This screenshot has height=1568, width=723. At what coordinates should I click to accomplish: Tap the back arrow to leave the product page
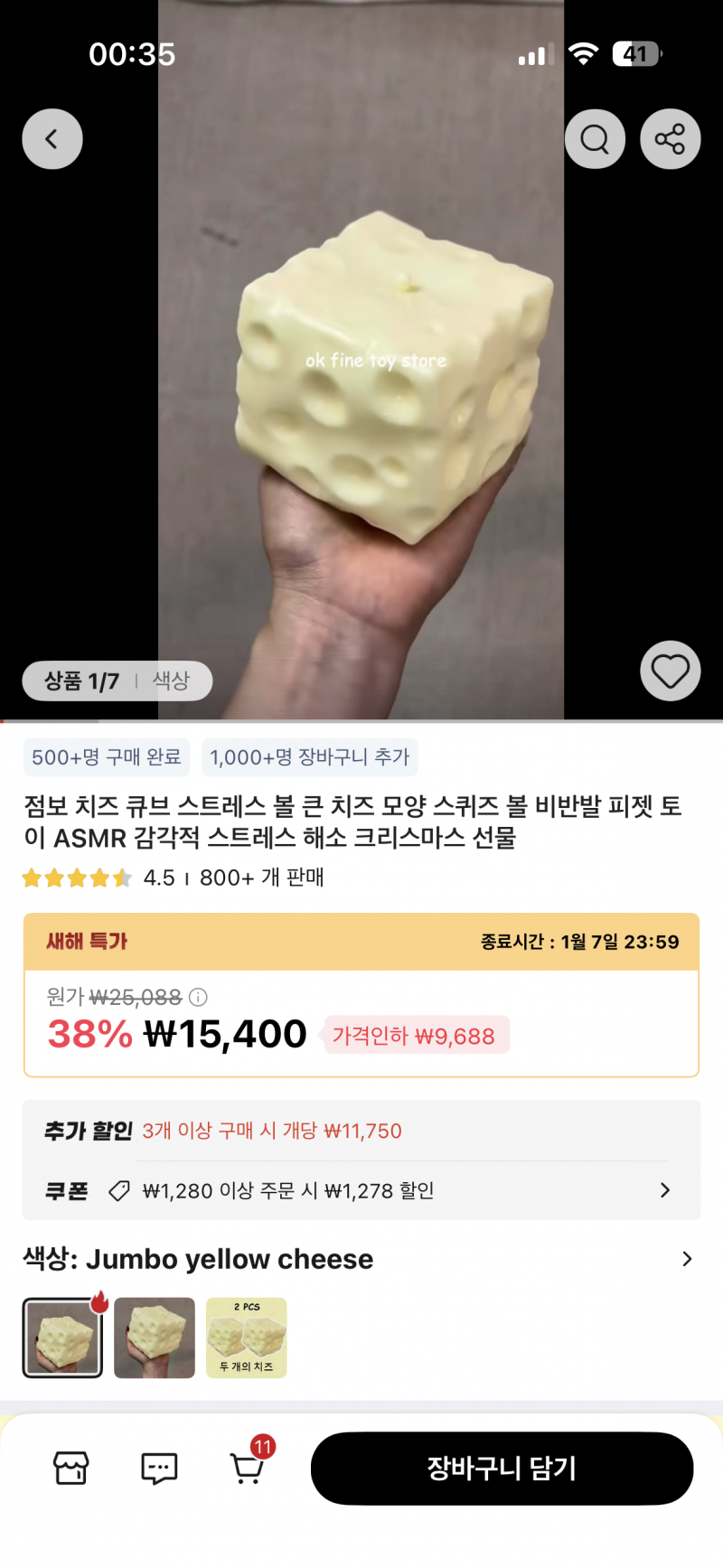(52, 138)
